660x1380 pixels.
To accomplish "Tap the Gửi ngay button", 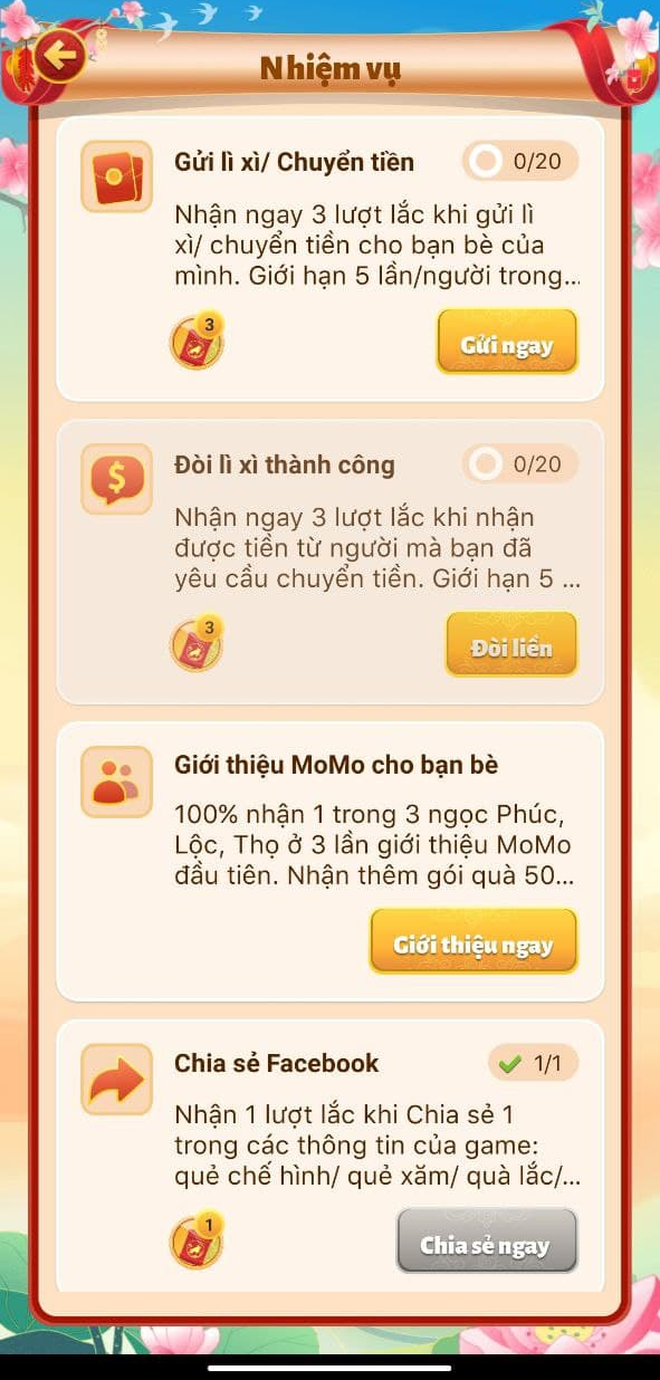I will pyautogui.click(x=507, y=343).
